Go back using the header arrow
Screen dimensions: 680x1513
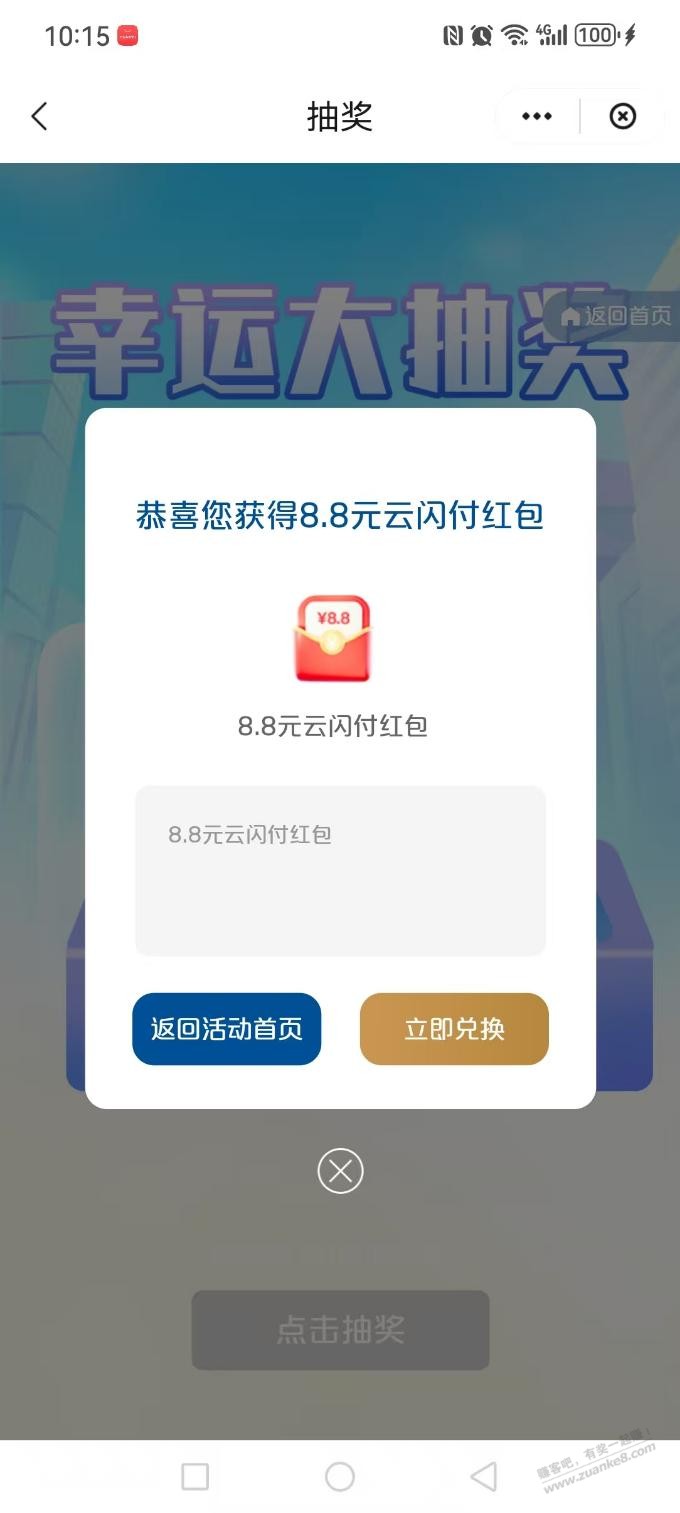tap(39, 117)
